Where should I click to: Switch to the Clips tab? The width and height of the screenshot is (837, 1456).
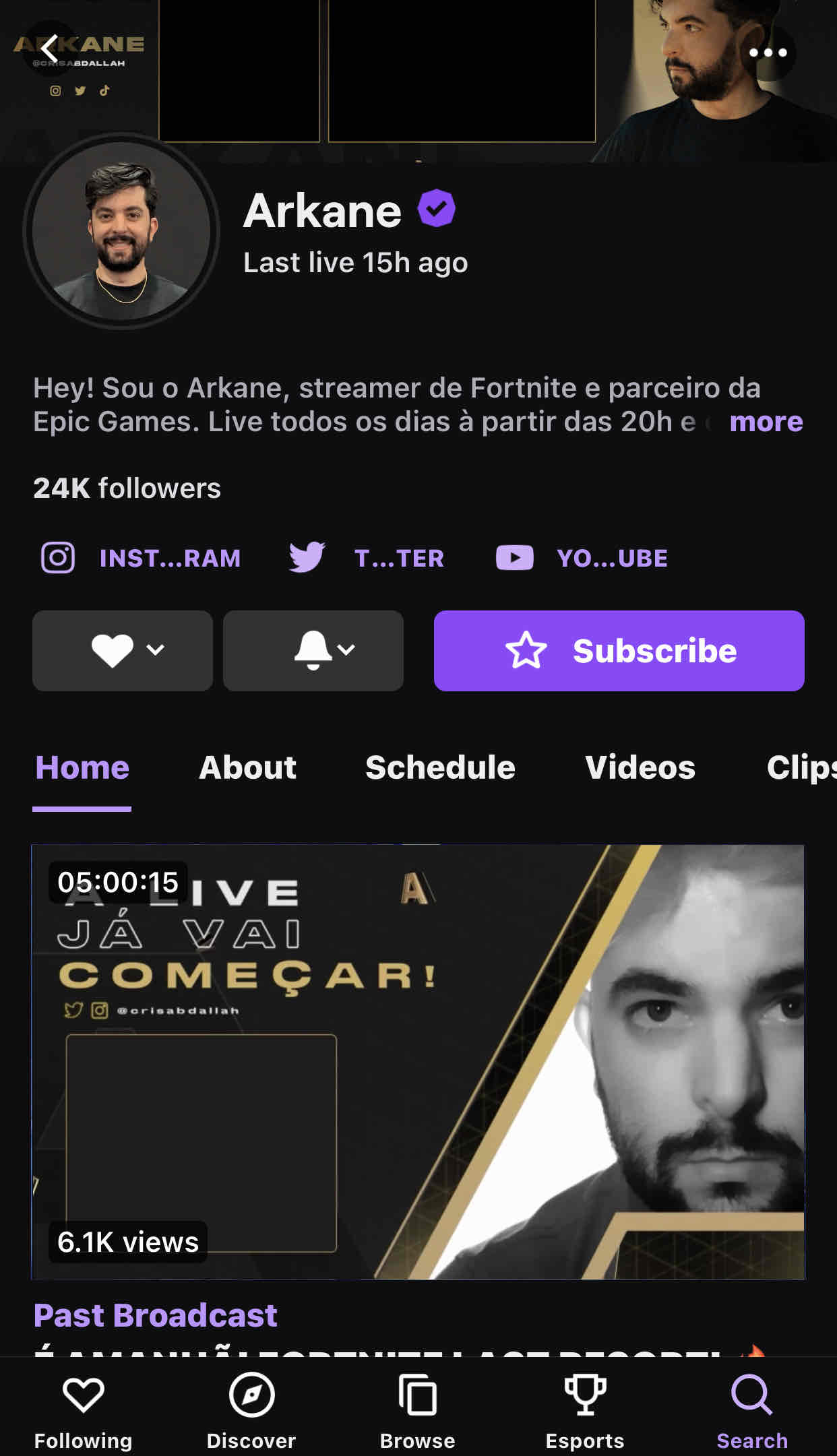point(801,767)
